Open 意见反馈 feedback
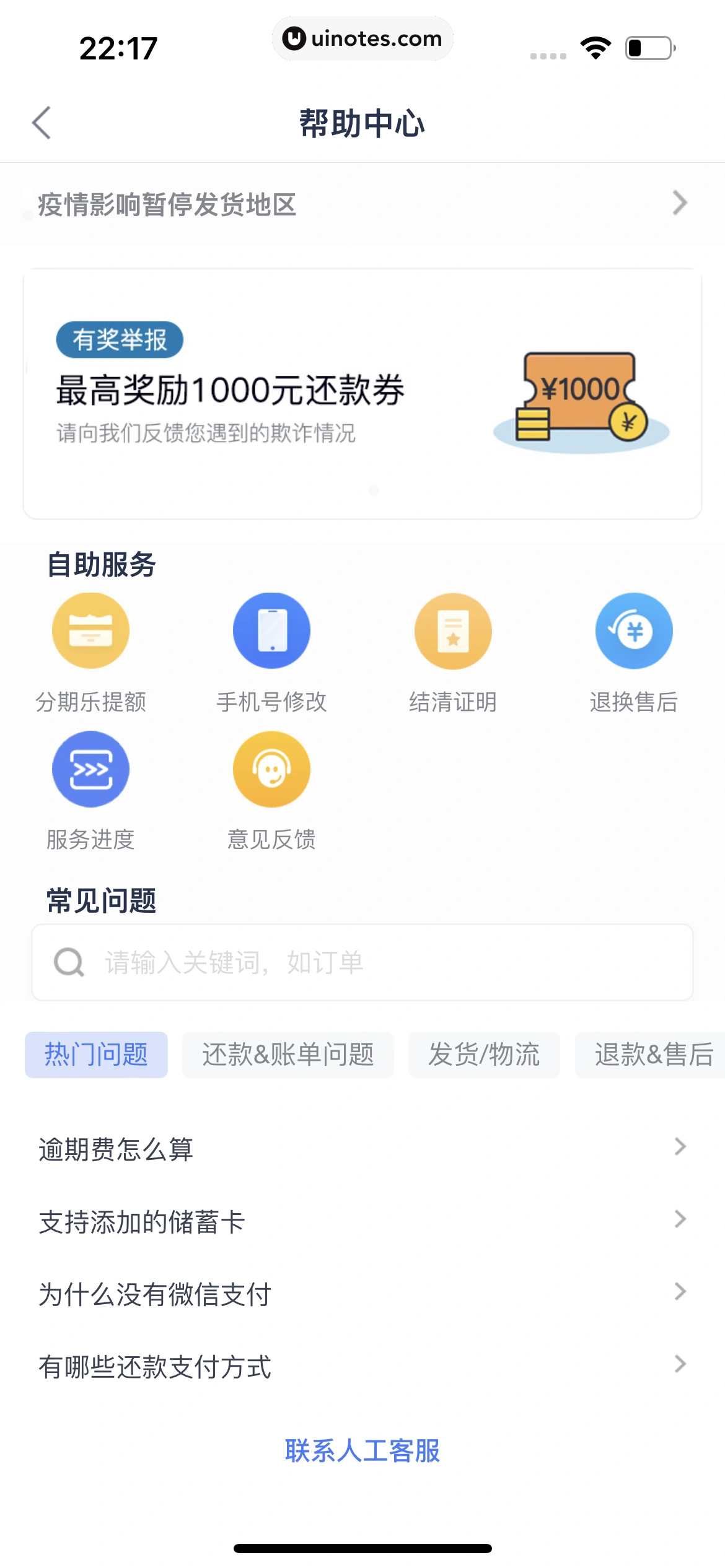 click(271, 769)
